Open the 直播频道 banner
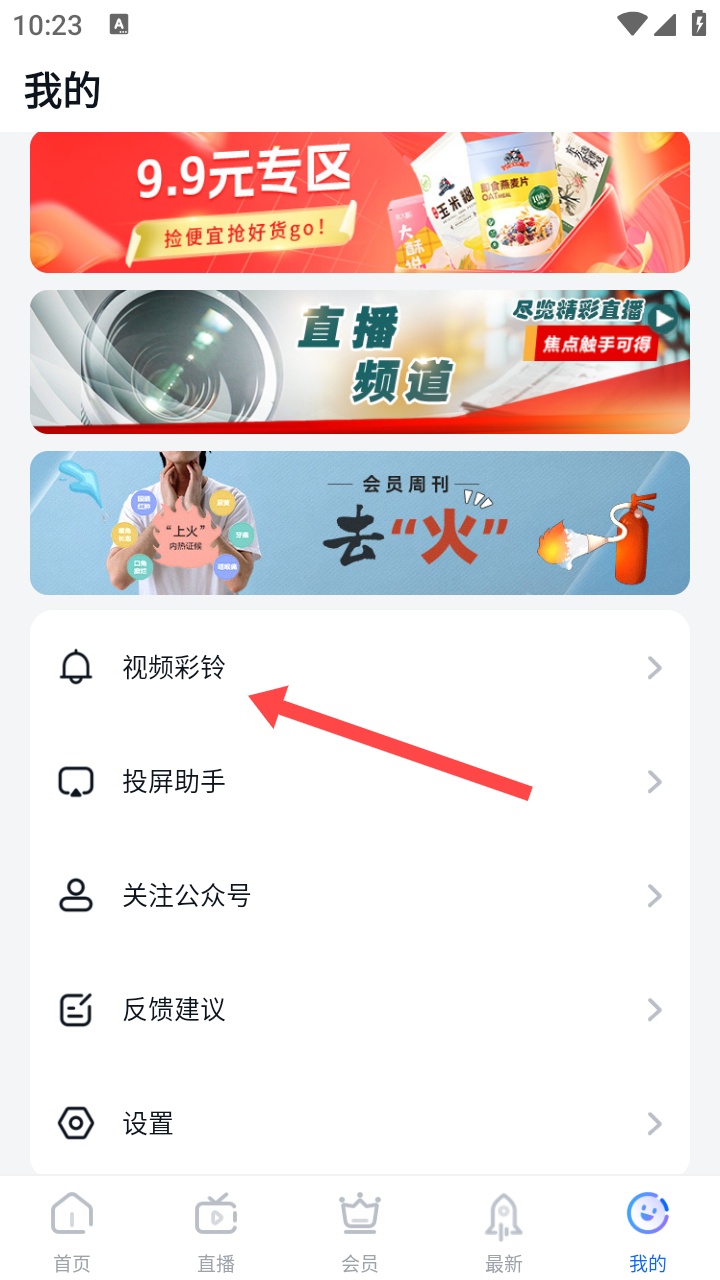 360,362
